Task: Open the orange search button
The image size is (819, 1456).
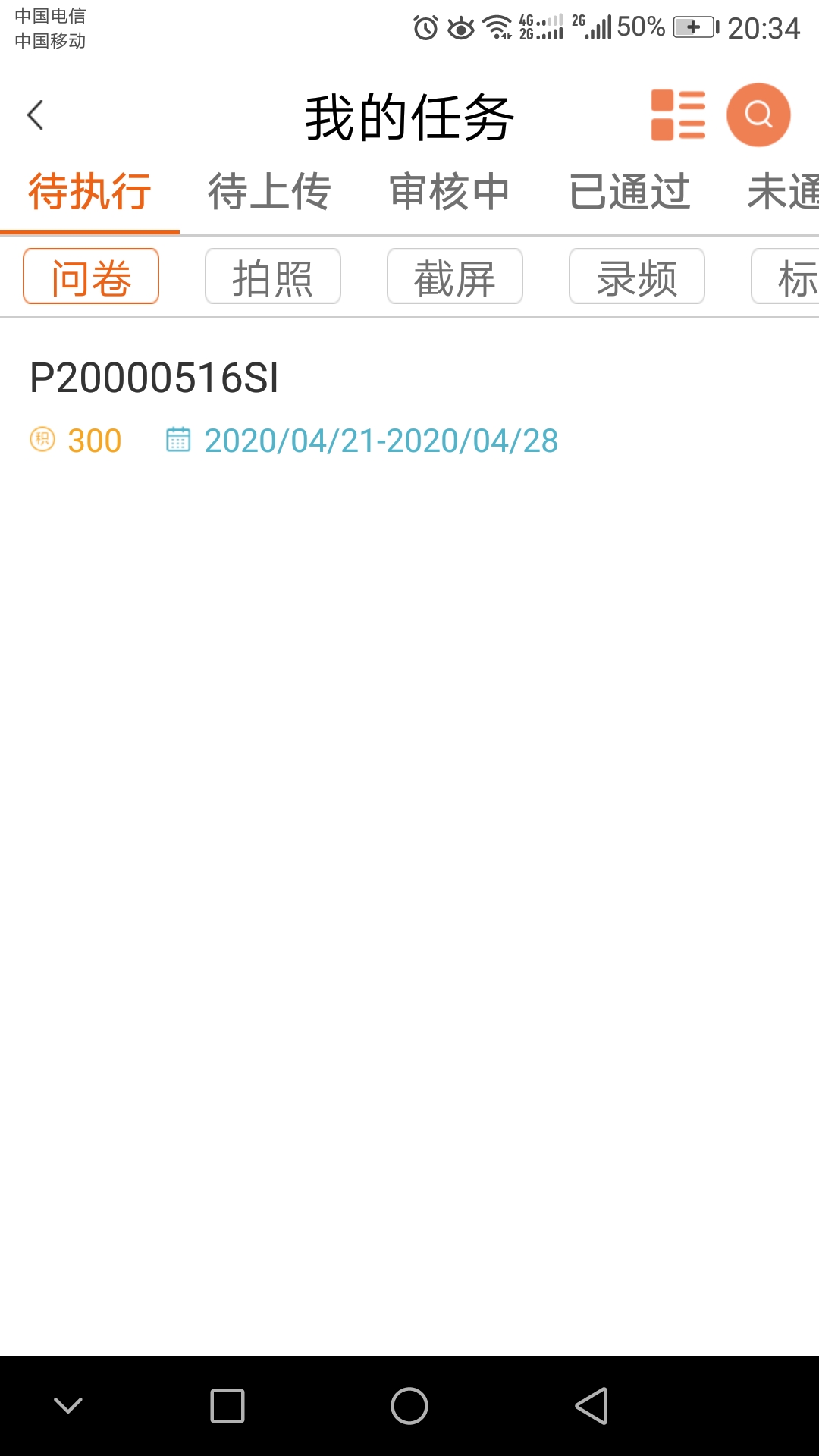Action: [x=758, y=115]
